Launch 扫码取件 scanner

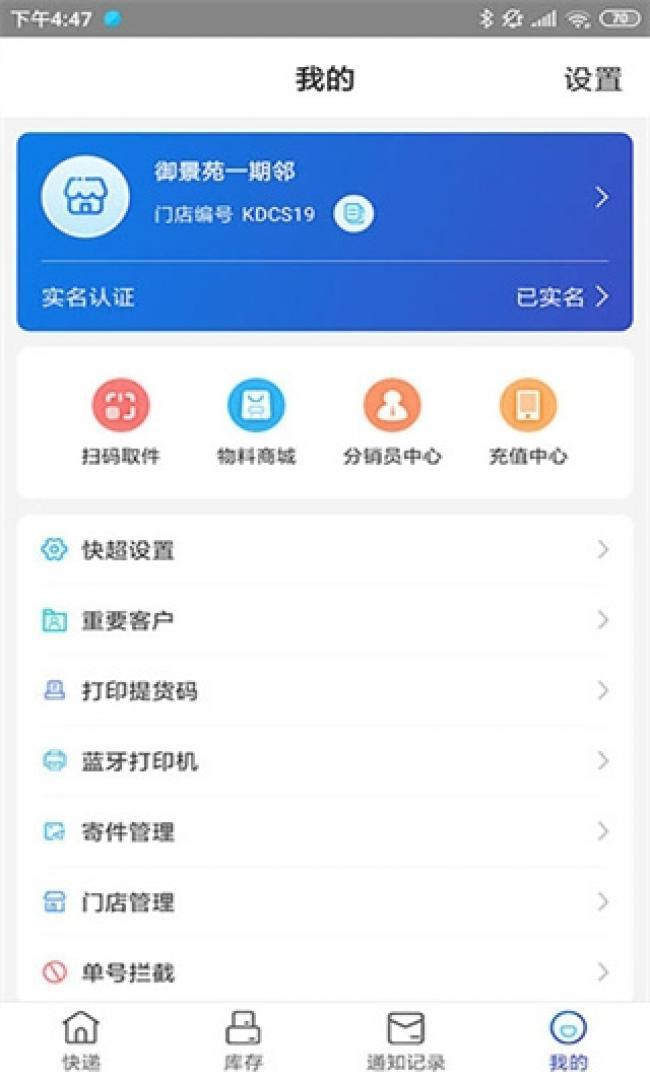[120, 424]
